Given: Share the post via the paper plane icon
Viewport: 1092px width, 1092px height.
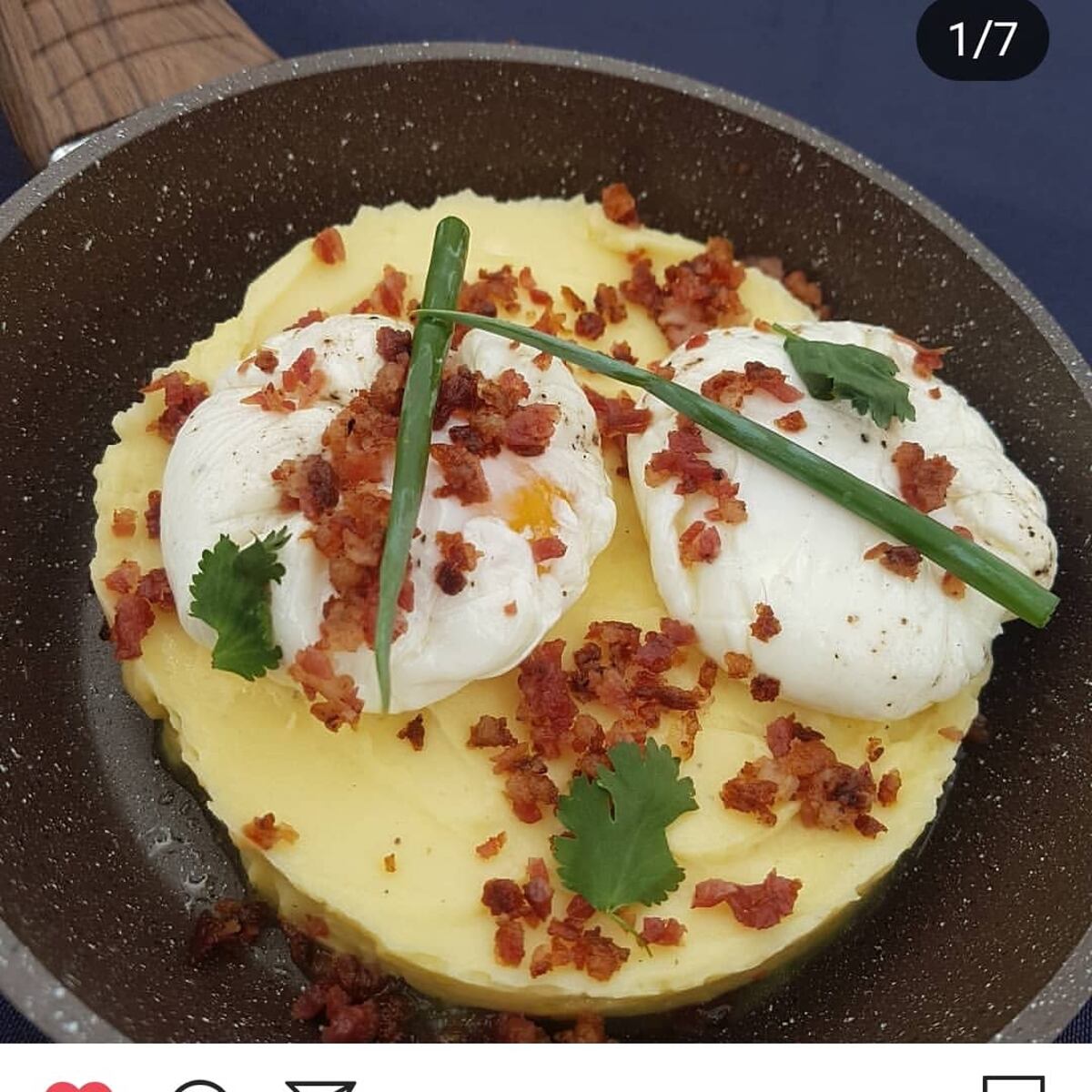Looking at the screenshot, I should point(319,1086).
